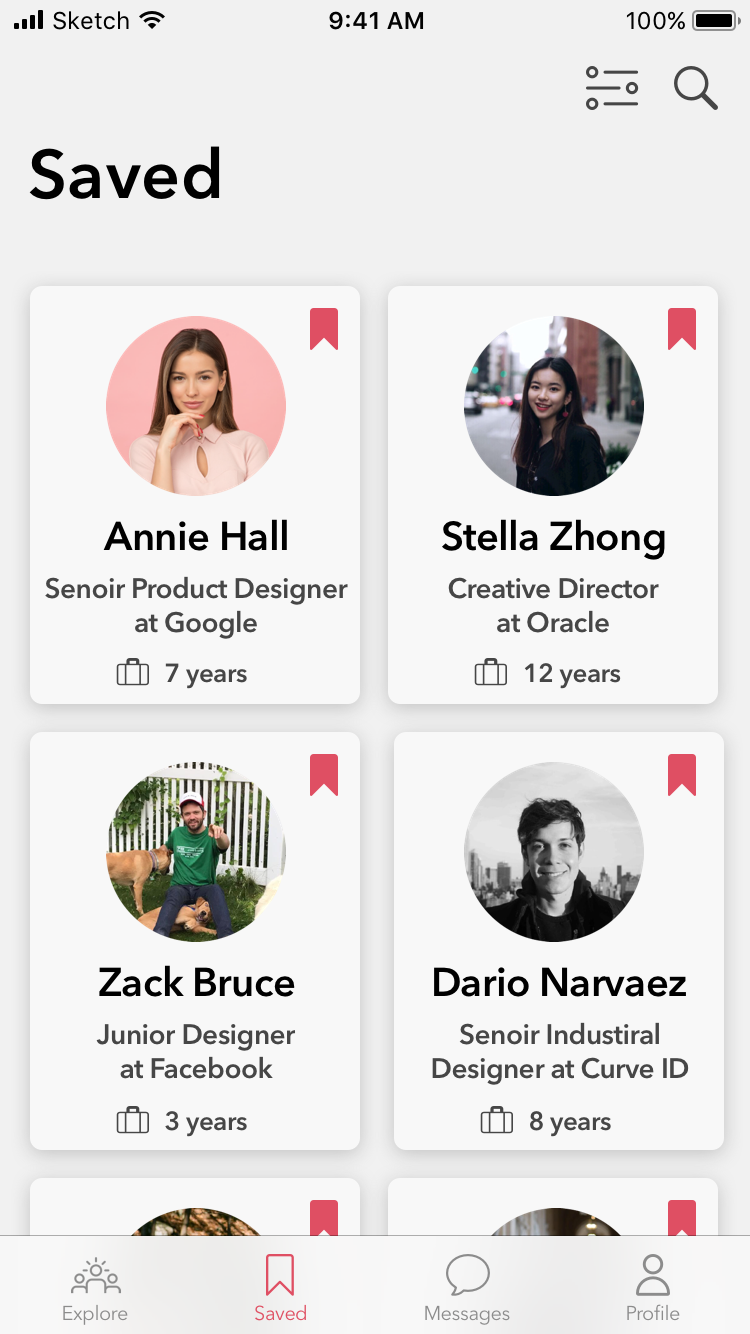Remove bookmark on Annie Hall's card

[x=324, y=329]
